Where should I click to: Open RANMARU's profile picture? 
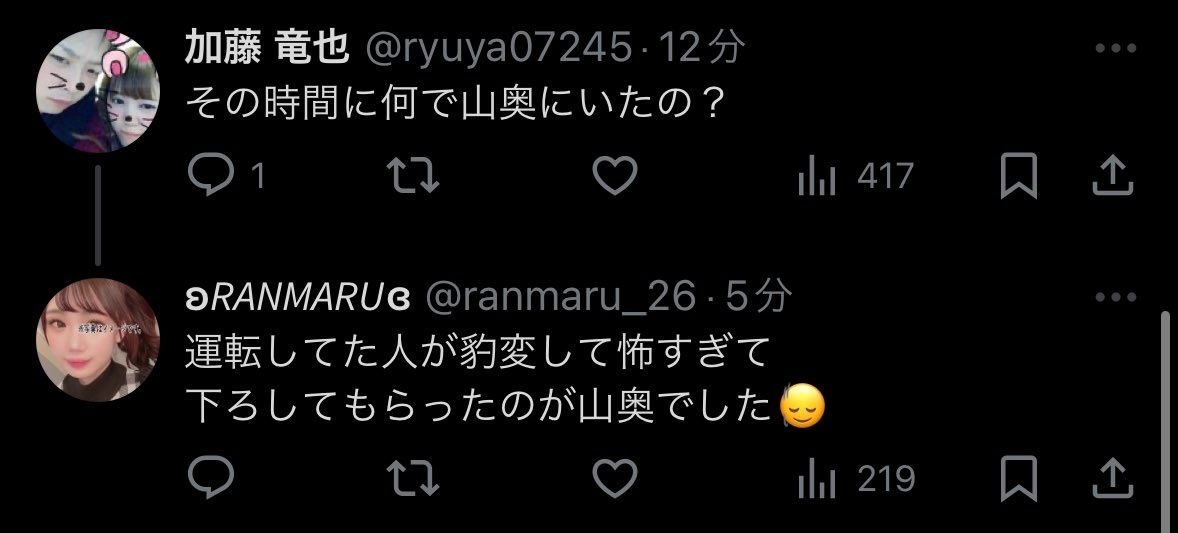[x=96, y=339]
